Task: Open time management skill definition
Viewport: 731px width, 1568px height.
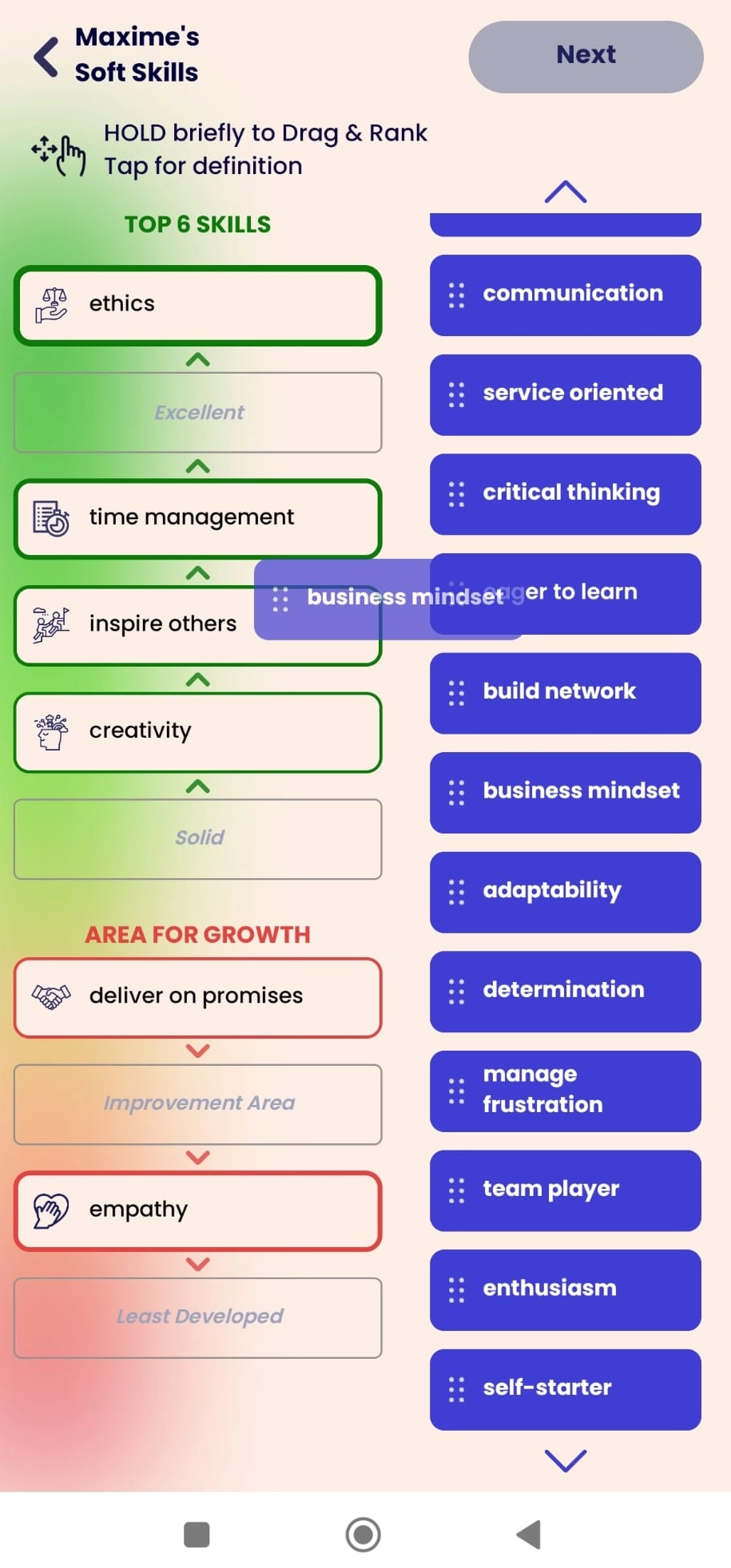Action: click(x=197, y=518)
